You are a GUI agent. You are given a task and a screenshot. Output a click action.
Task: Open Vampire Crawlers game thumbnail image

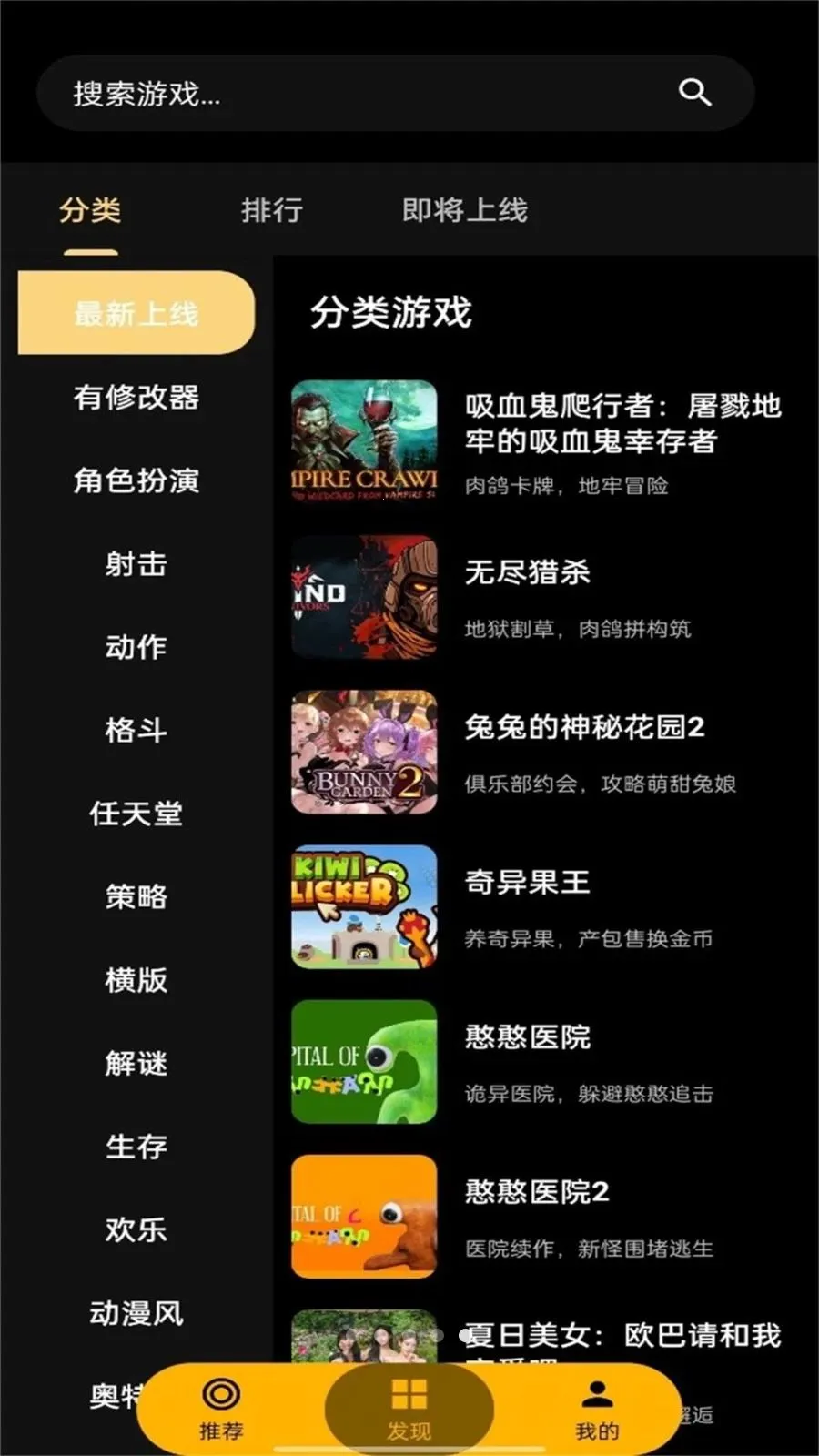[x=363, y=440]
